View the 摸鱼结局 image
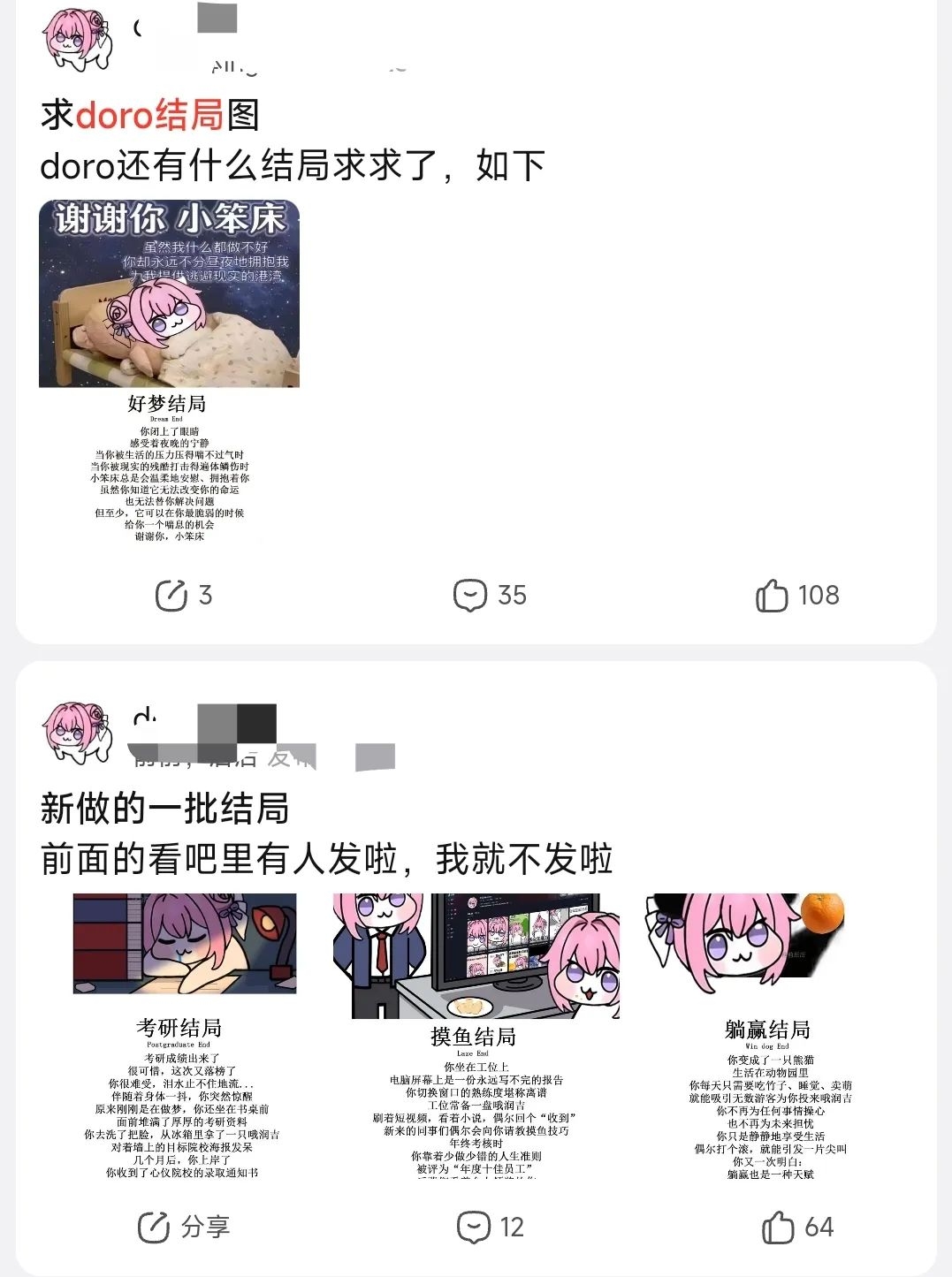The height and width of the screenshot is (1277, 952). (476, 1034)
